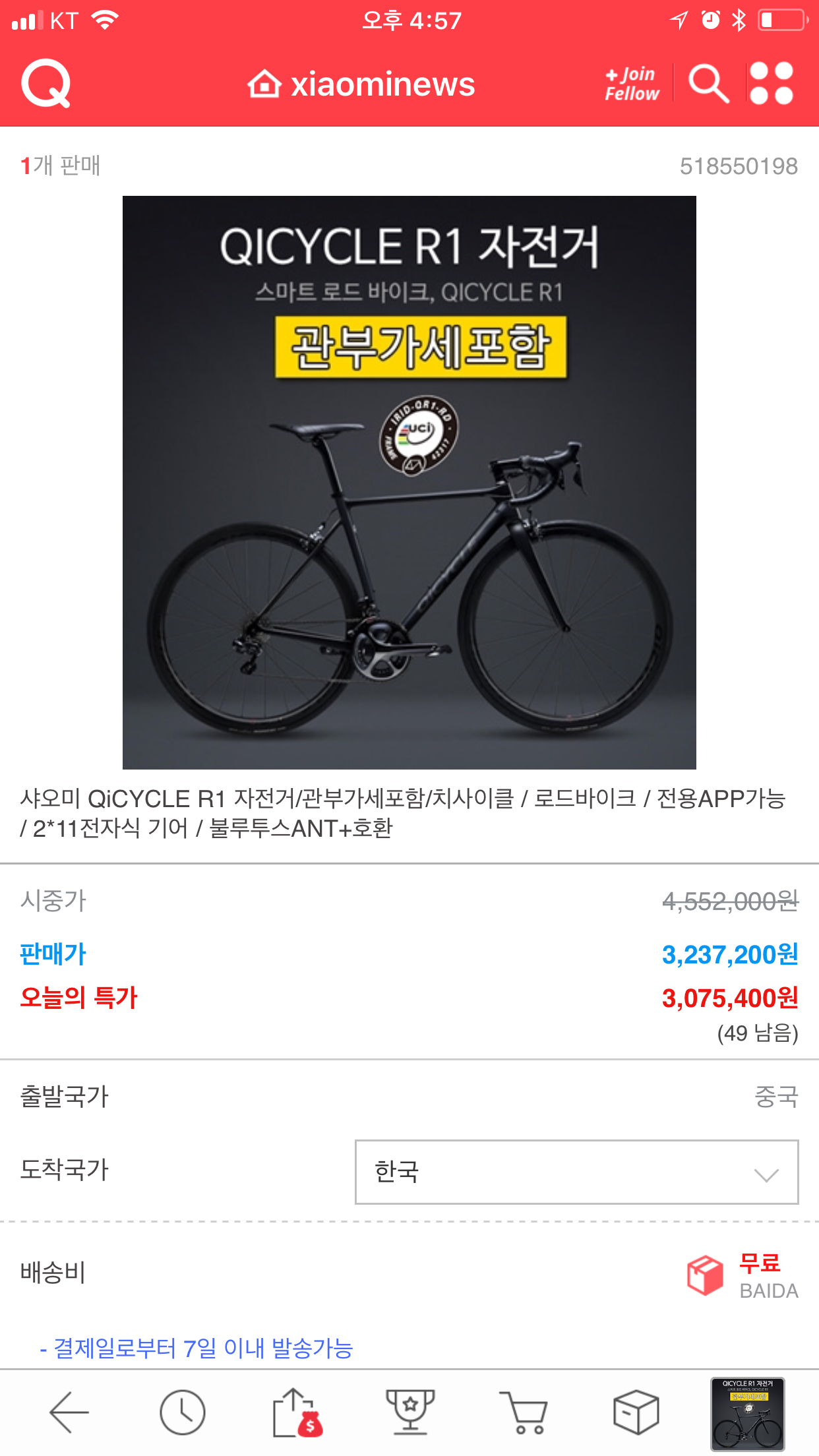Expand the arrival country dropdown showing 한국

576,1172
